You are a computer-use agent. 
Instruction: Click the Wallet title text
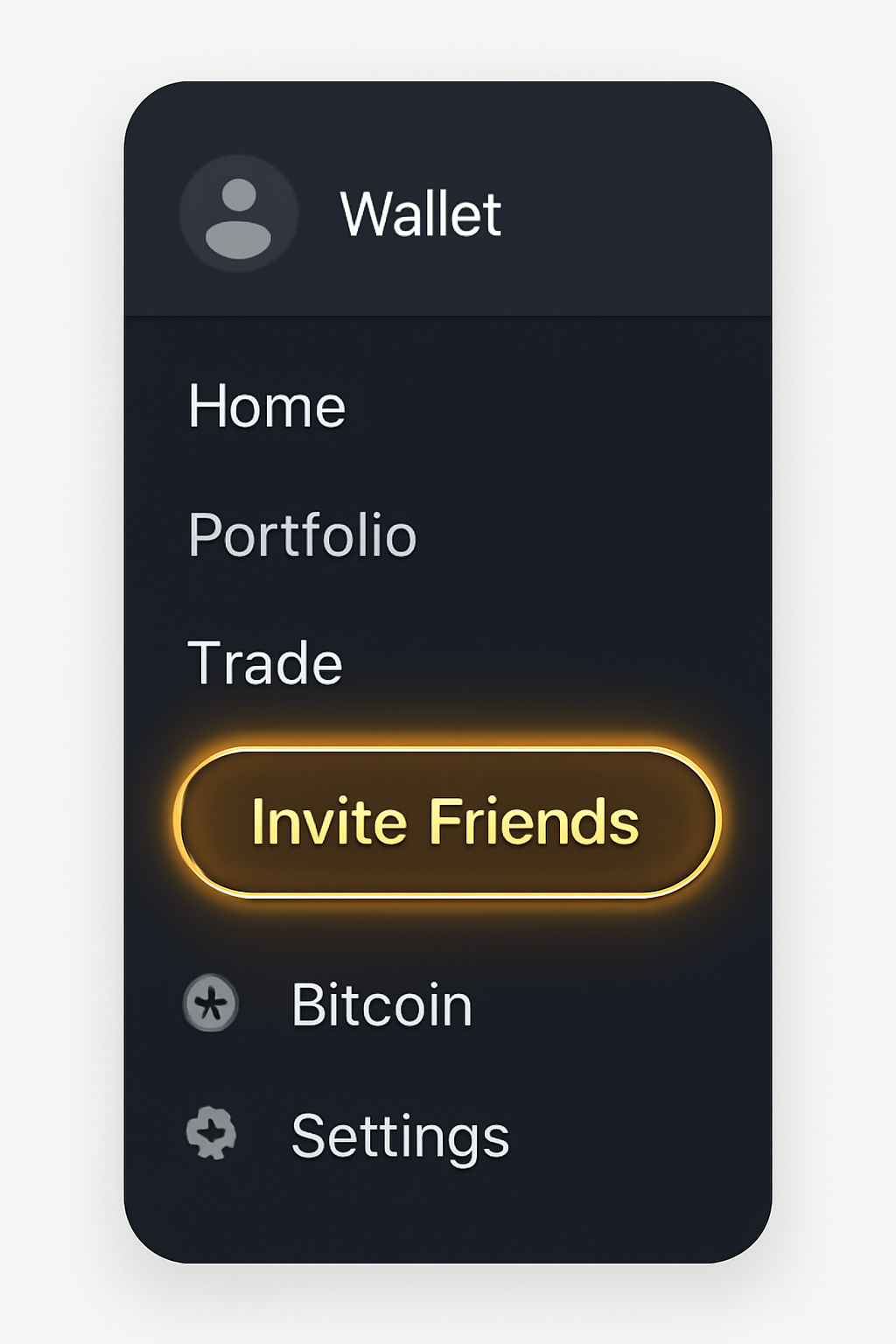(x=422, y=213)
